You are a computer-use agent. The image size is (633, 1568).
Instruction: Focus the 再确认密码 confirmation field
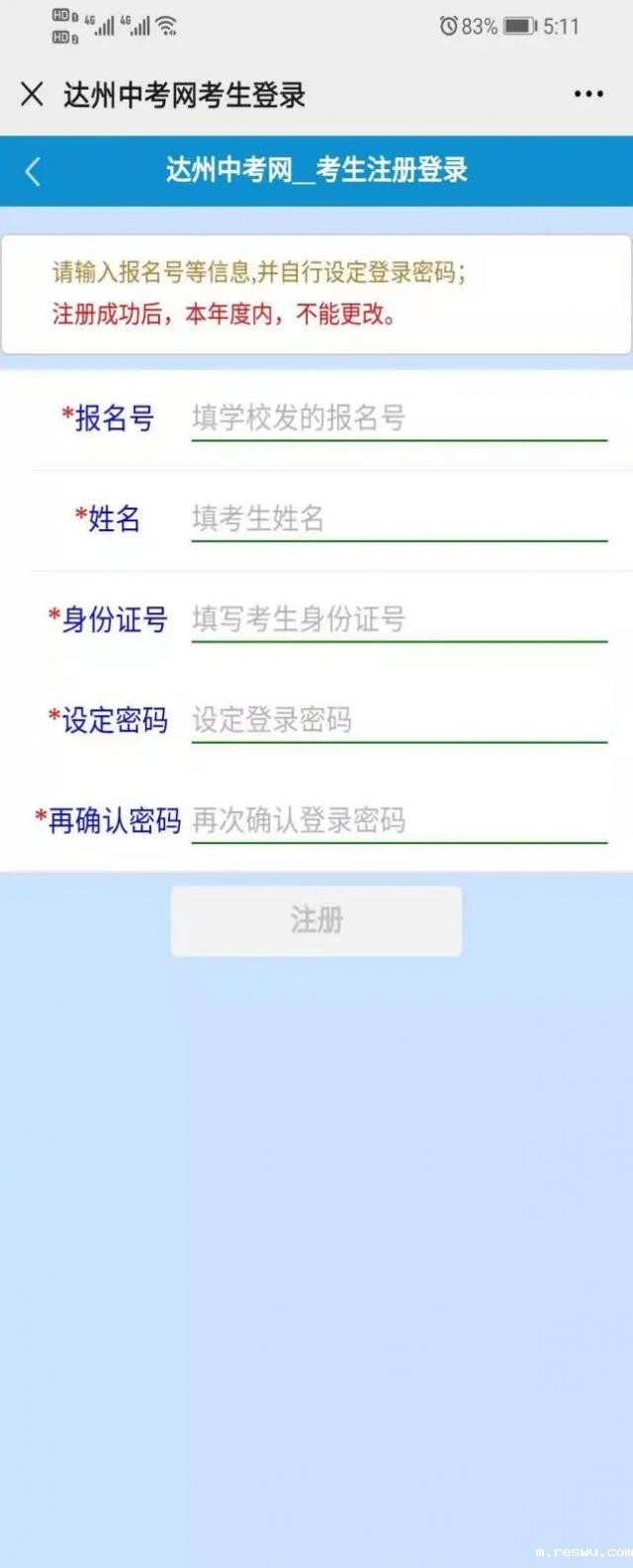pyautogui.click(x=398, y=820)
